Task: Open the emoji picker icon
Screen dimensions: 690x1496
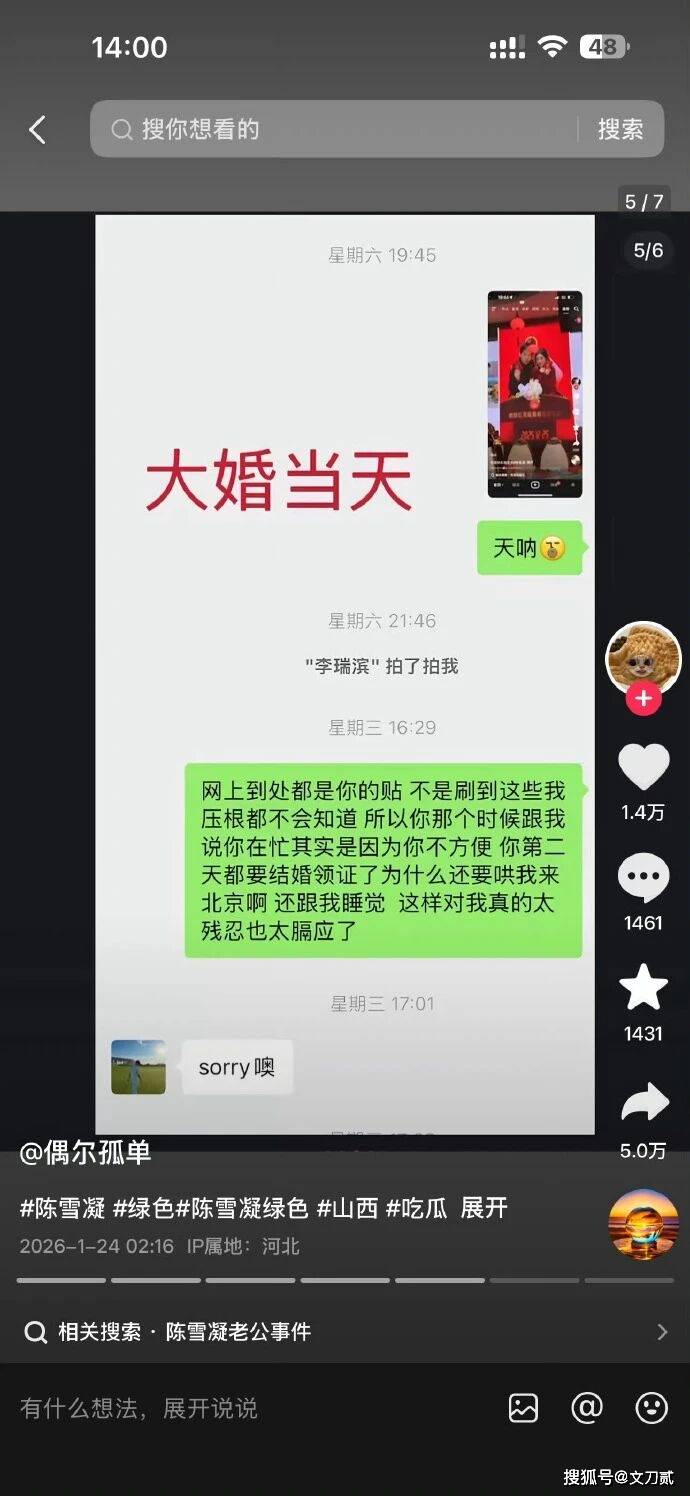Action: pos(651,1408)
